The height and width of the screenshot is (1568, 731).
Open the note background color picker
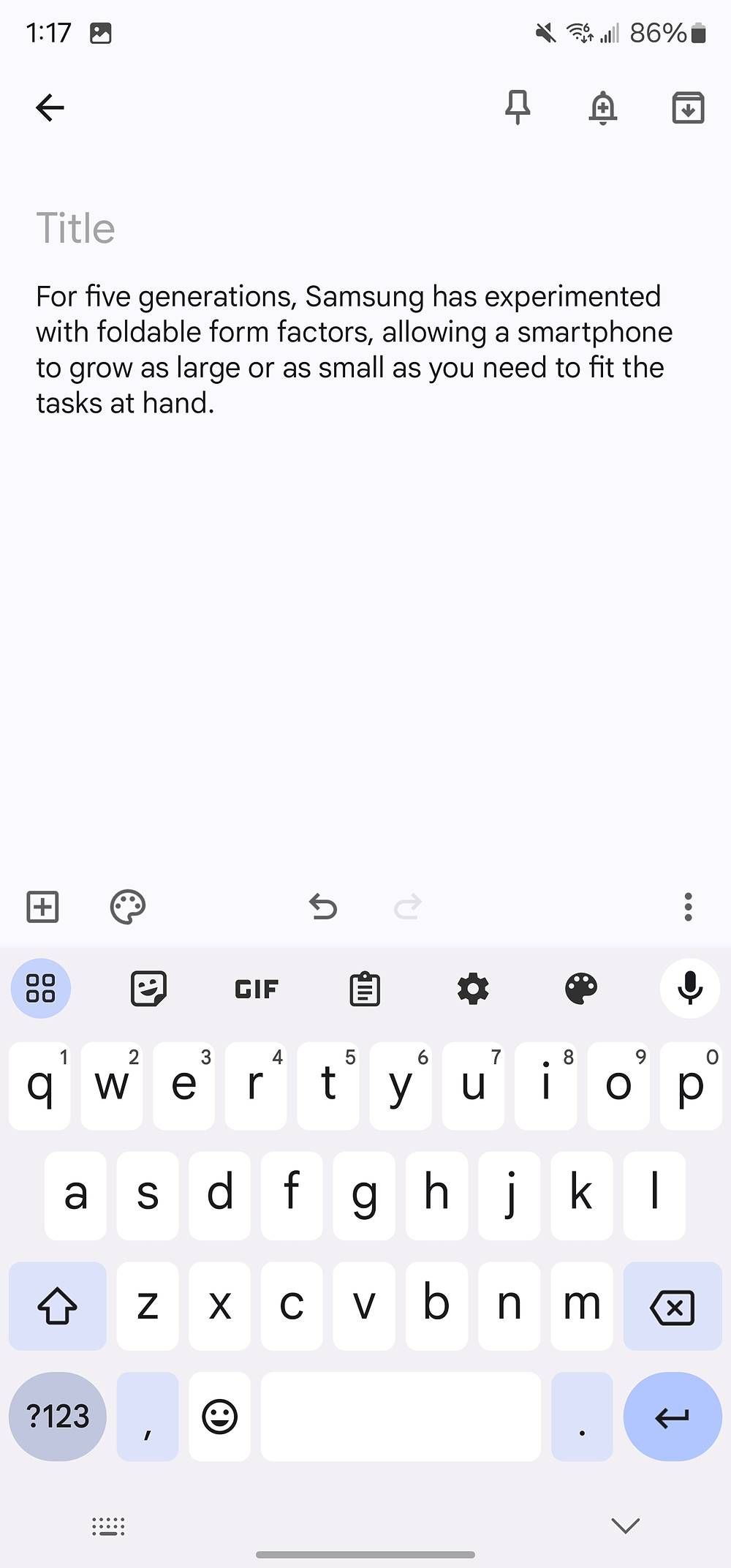coord(127,907)
